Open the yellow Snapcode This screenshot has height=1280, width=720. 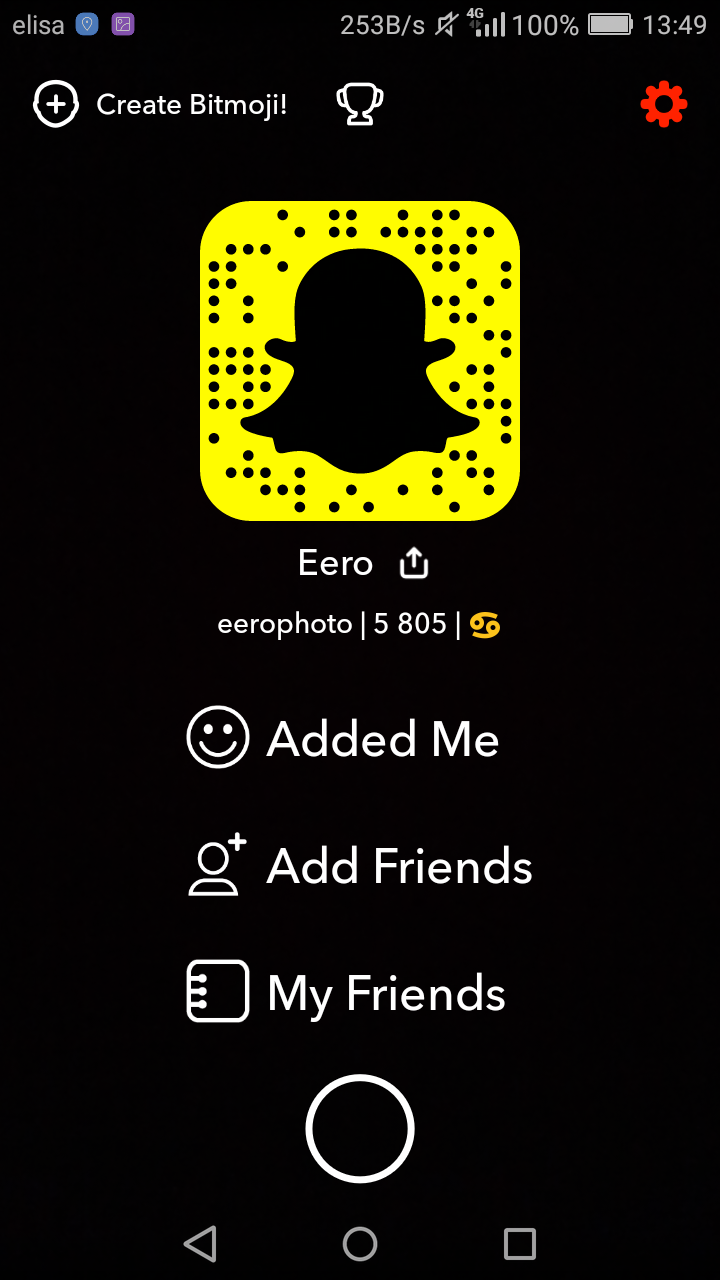pyautogui.click(x=360, y=361)
